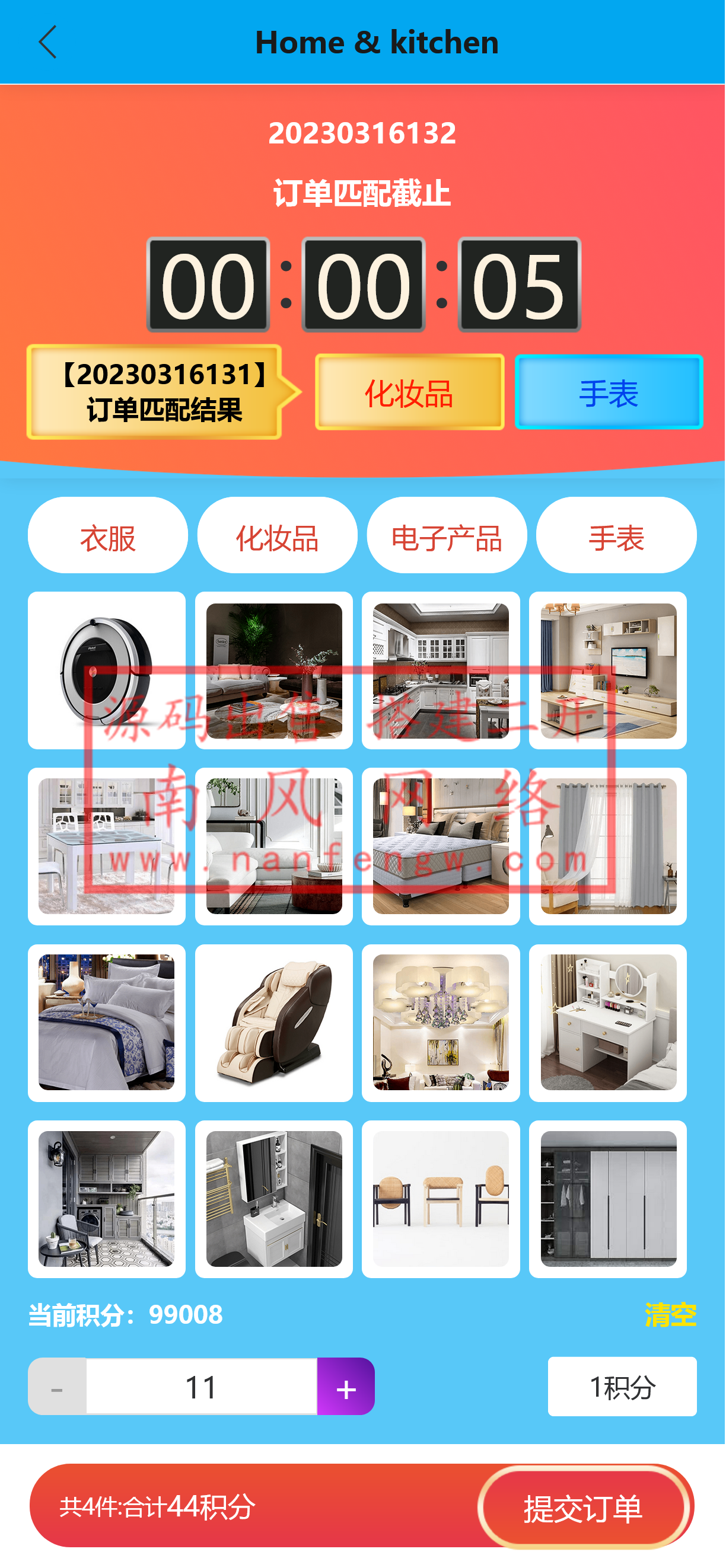Open the white dressing table tile
Viewport: 726px width, 1568px height.
[608, 1023]
